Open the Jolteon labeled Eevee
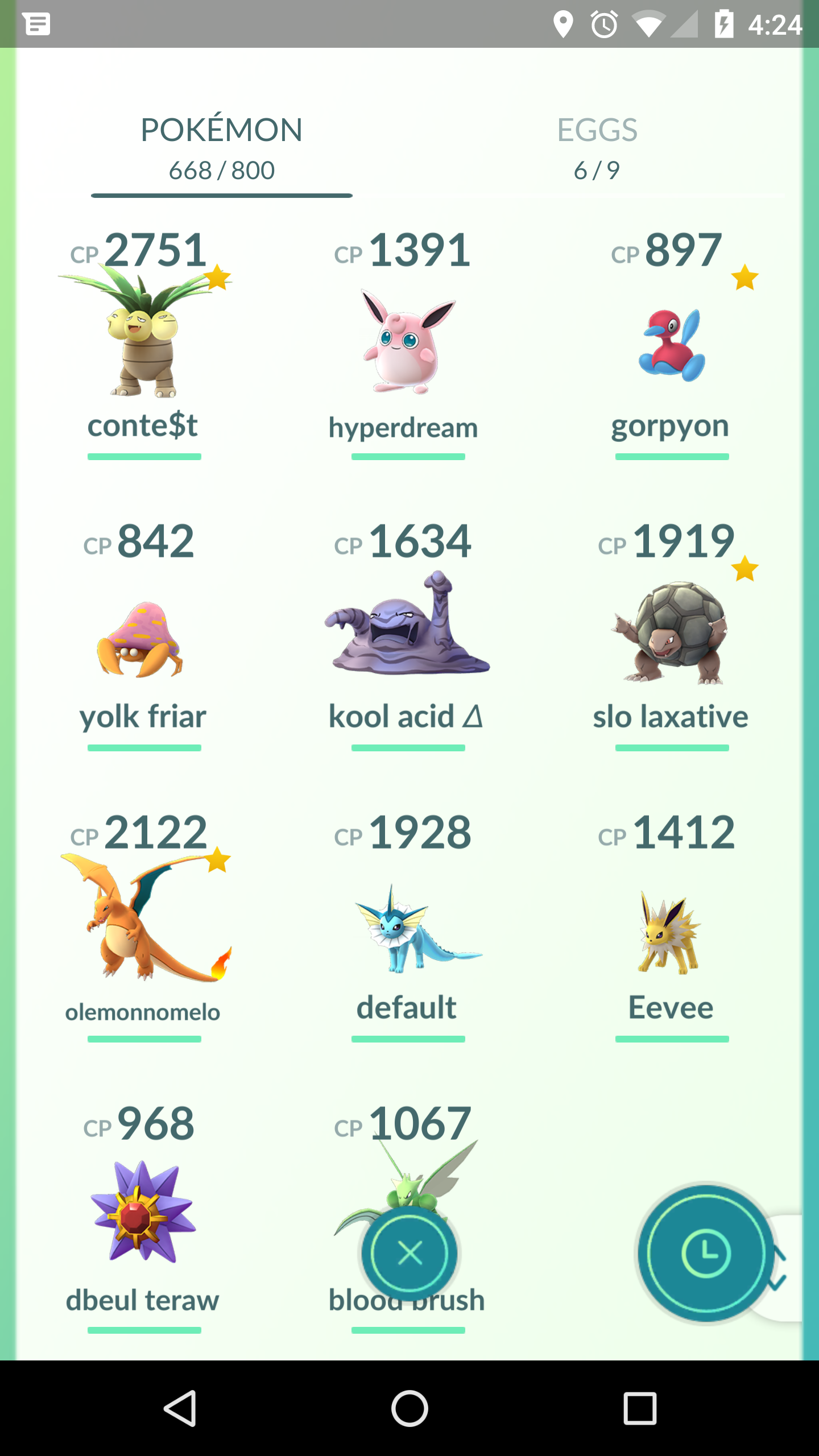The width and height of the screenshot is (819, 1456). 671,933
